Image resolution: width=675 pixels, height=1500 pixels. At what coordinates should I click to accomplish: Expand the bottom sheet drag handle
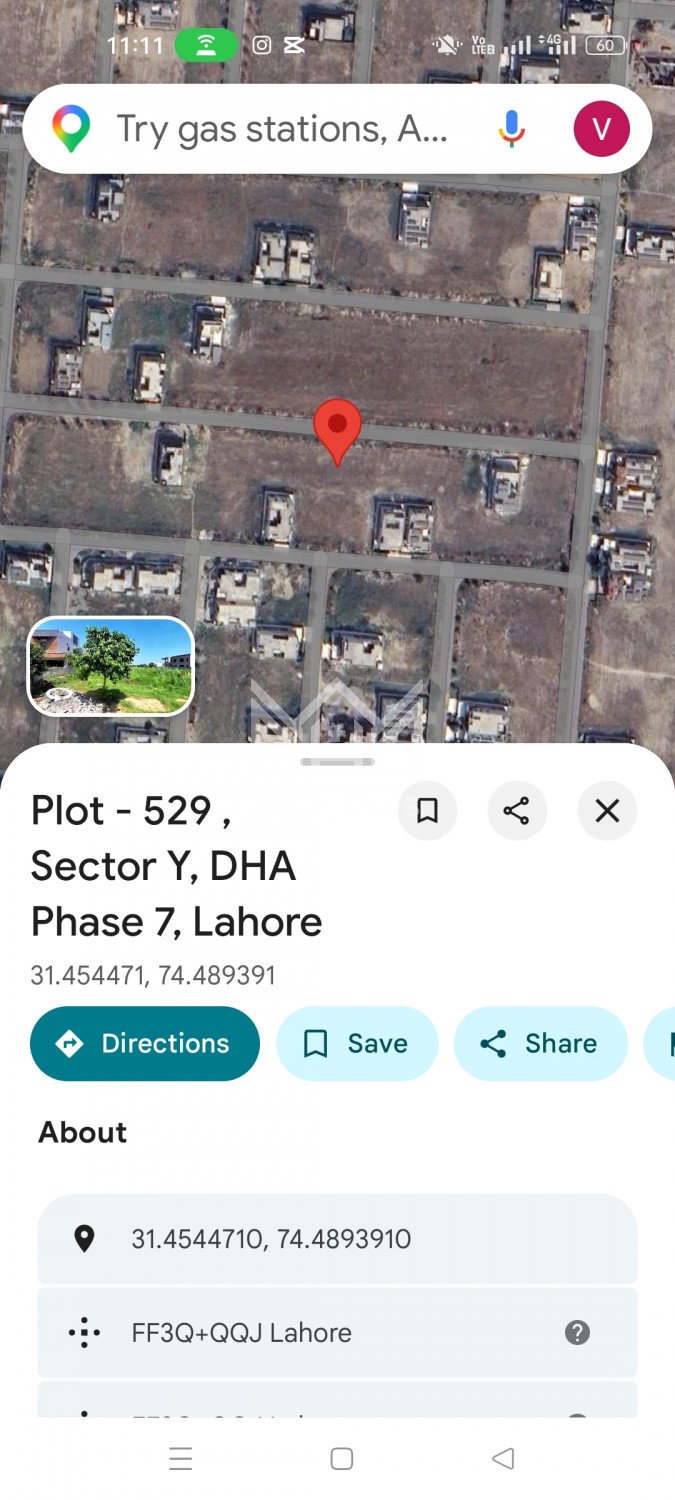click(x=338, y=762)
